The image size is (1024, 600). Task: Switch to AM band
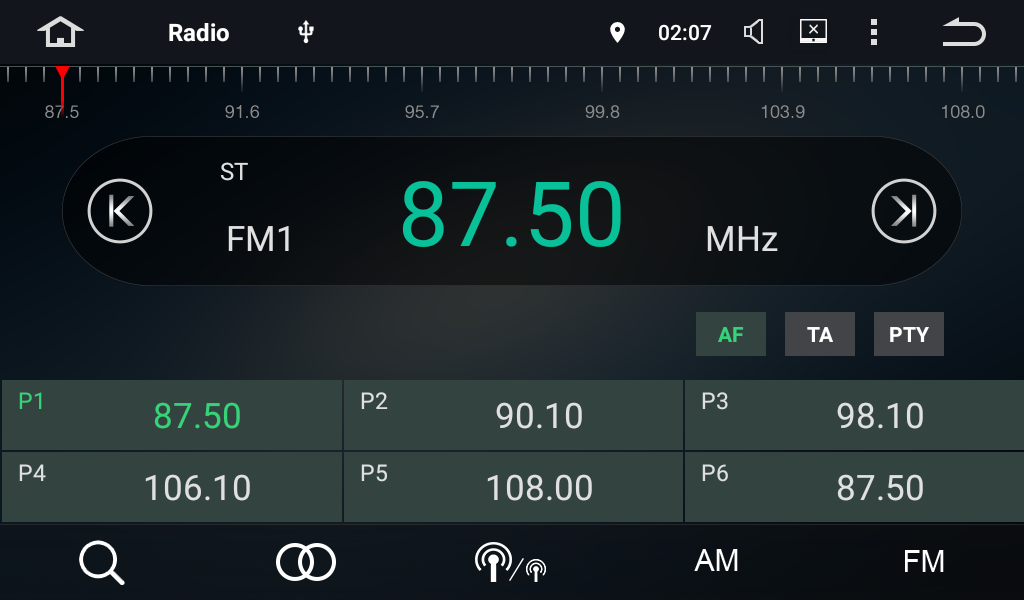[x=716, y=561]
